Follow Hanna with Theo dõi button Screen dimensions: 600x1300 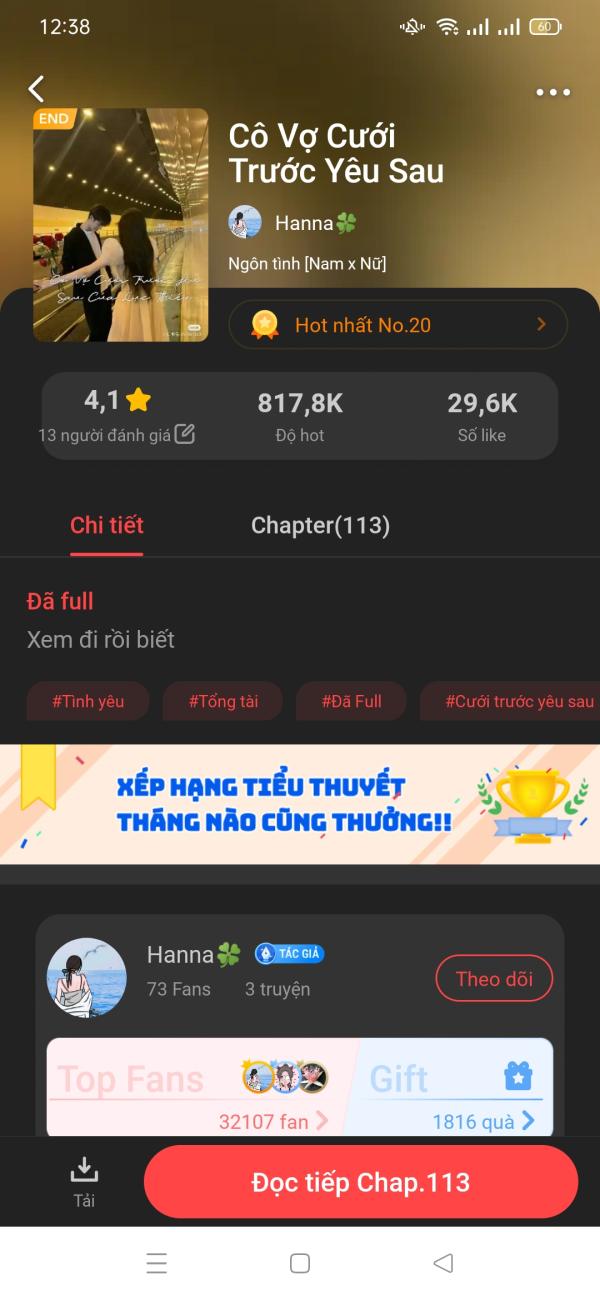[x=494, y=979]
